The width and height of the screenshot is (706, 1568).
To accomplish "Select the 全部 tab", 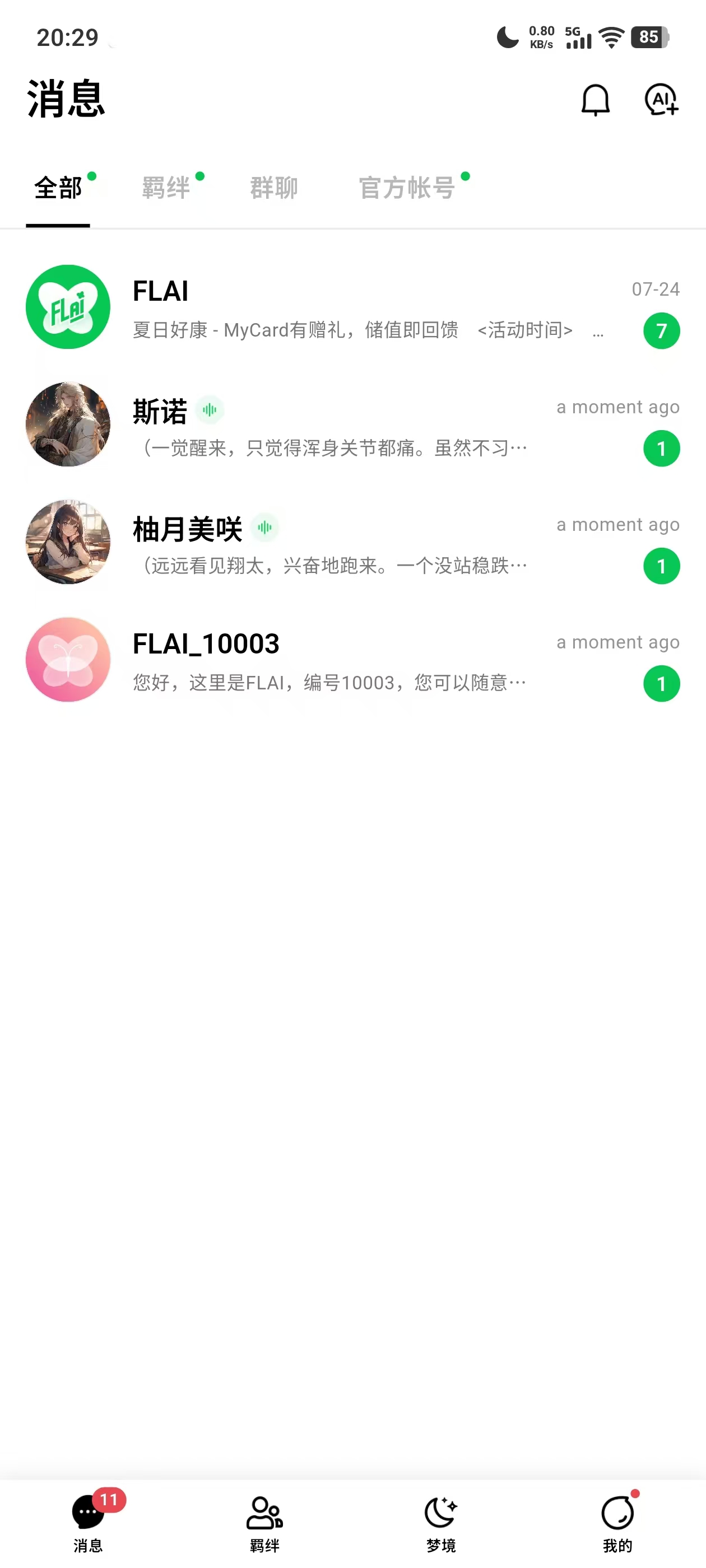I will click(x=58, y=188).
